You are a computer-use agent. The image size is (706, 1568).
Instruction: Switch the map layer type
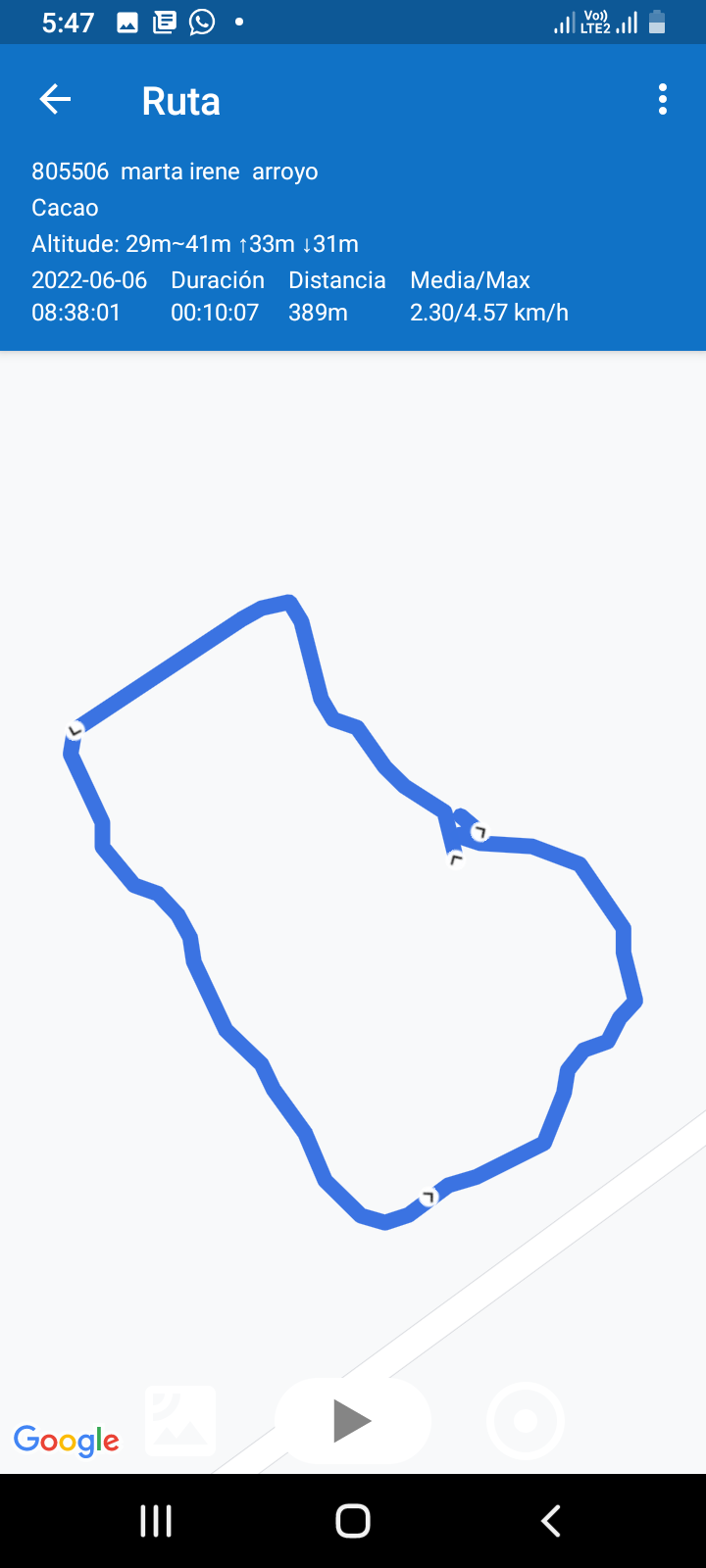tap(180, 1421)
